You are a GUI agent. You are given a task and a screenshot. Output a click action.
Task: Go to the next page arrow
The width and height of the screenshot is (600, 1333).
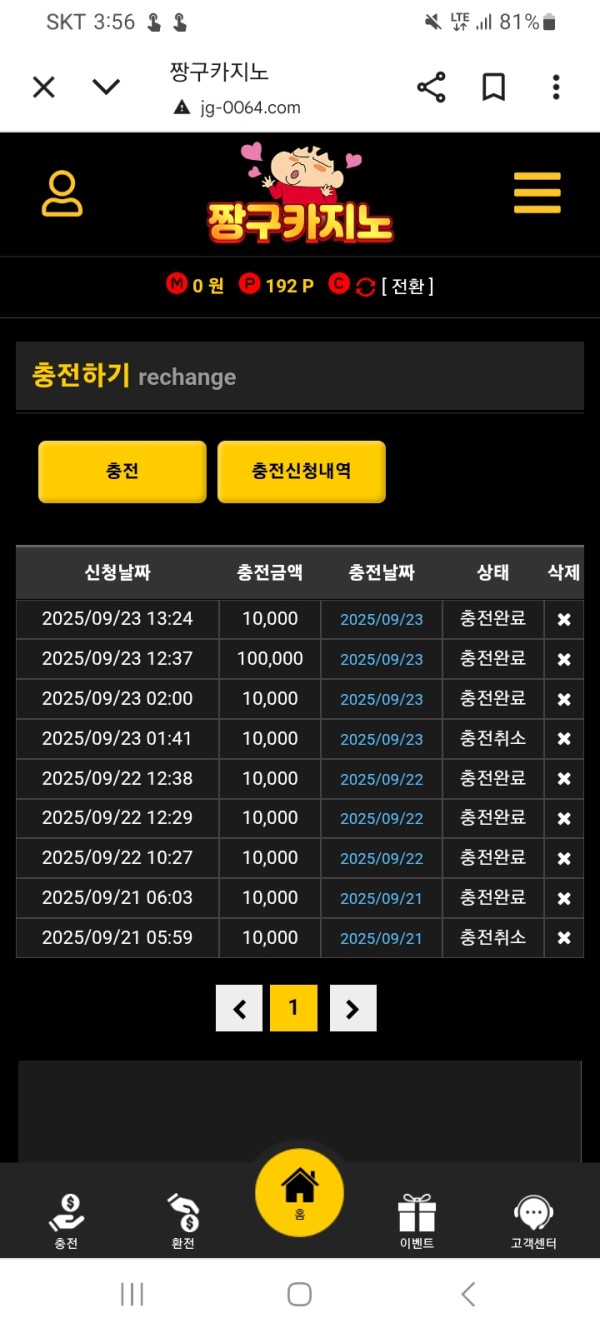pos(353,1008)
